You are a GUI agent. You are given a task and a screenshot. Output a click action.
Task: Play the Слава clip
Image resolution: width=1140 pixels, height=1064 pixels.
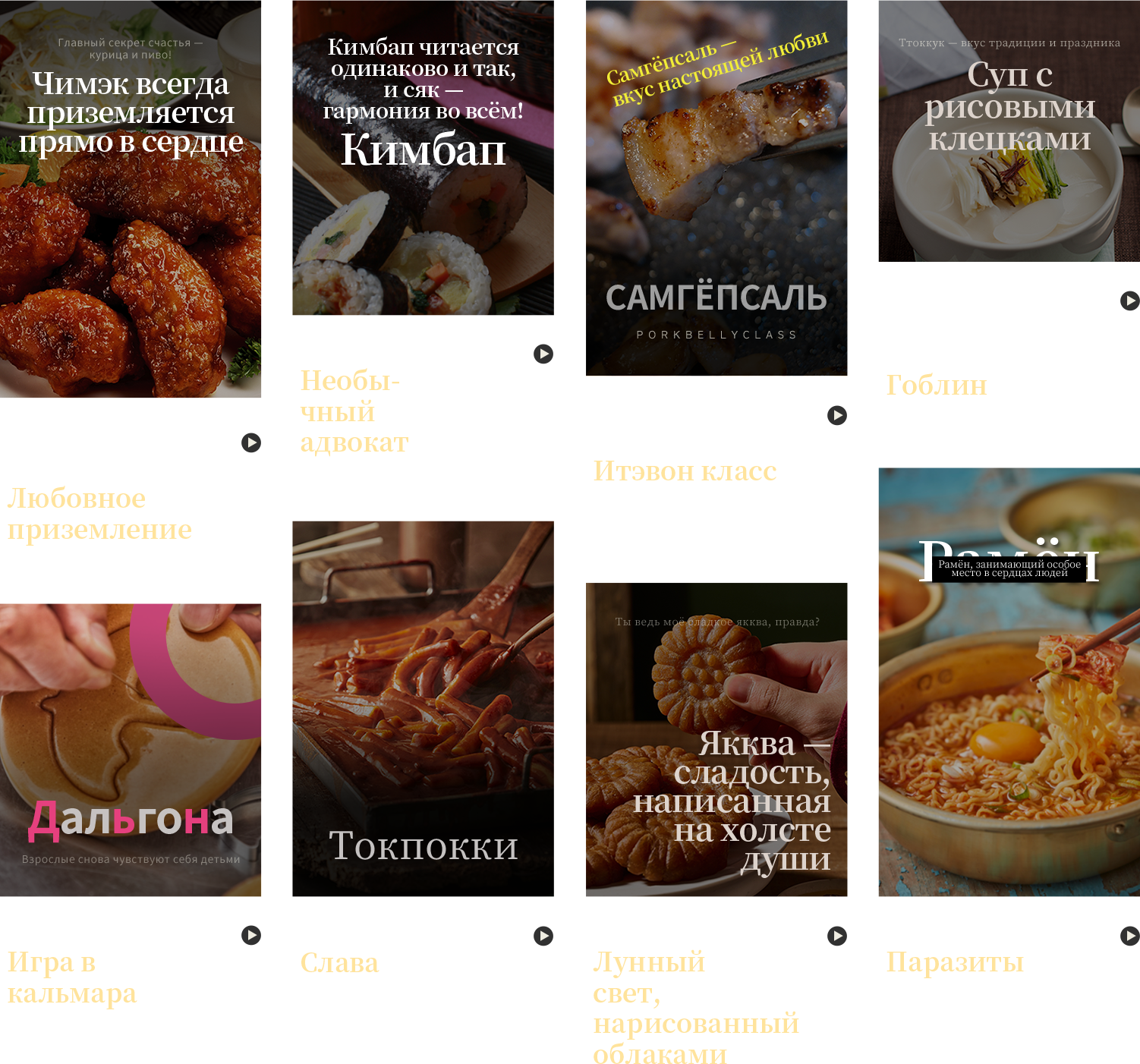543,936
